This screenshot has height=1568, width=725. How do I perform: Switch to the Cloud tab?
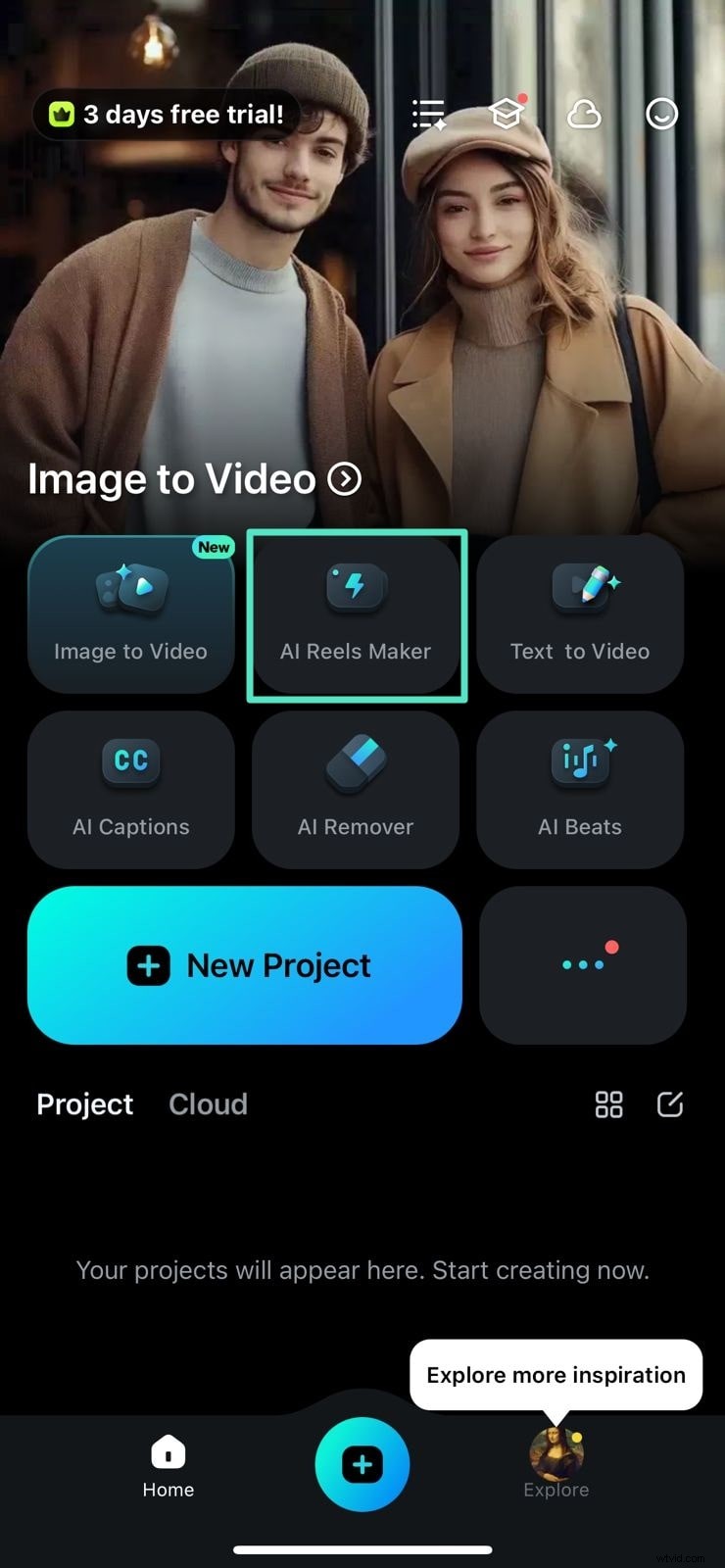point(208,1104)
